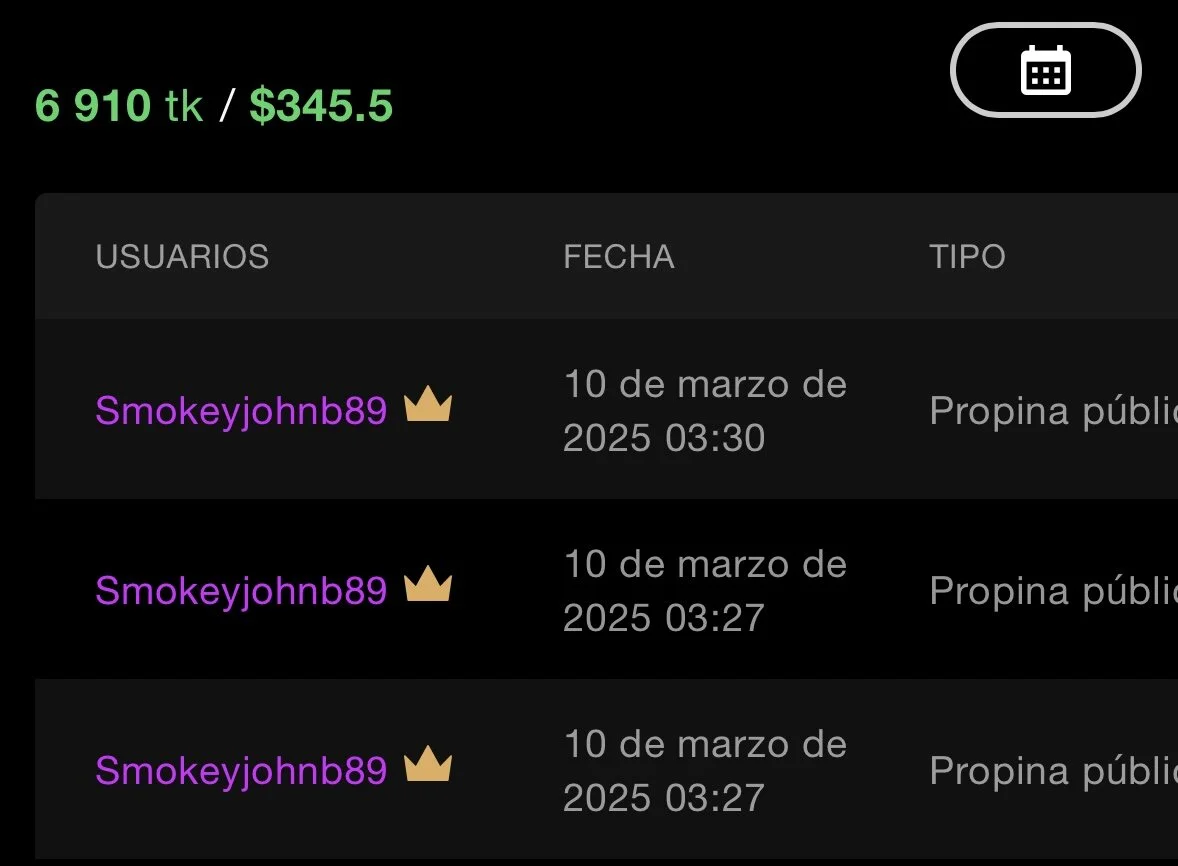
Task: Open Smokeyjohnb89's profile from the 03:30 row
Action: [241, 410]
